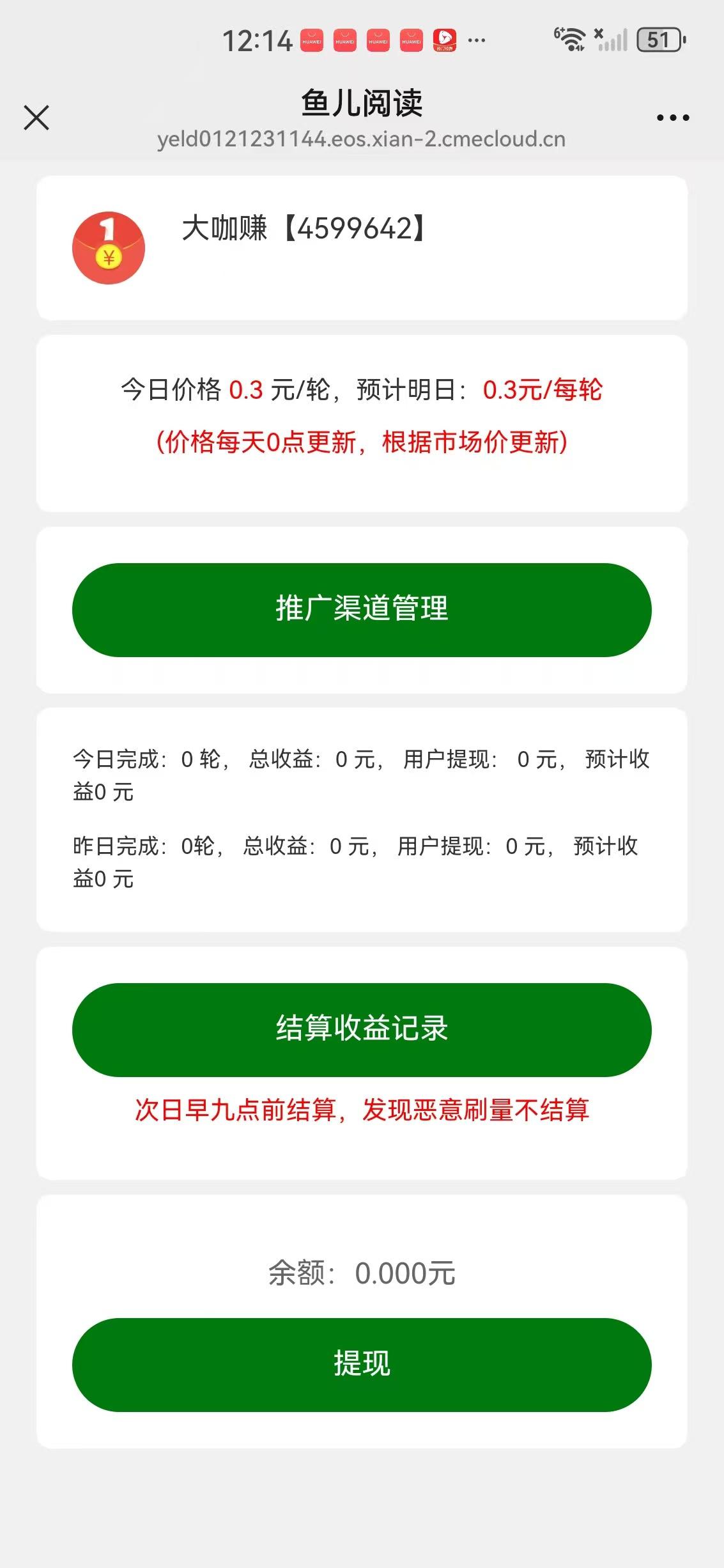Open the 结算收益记录 settlement records

point(362,1030)
